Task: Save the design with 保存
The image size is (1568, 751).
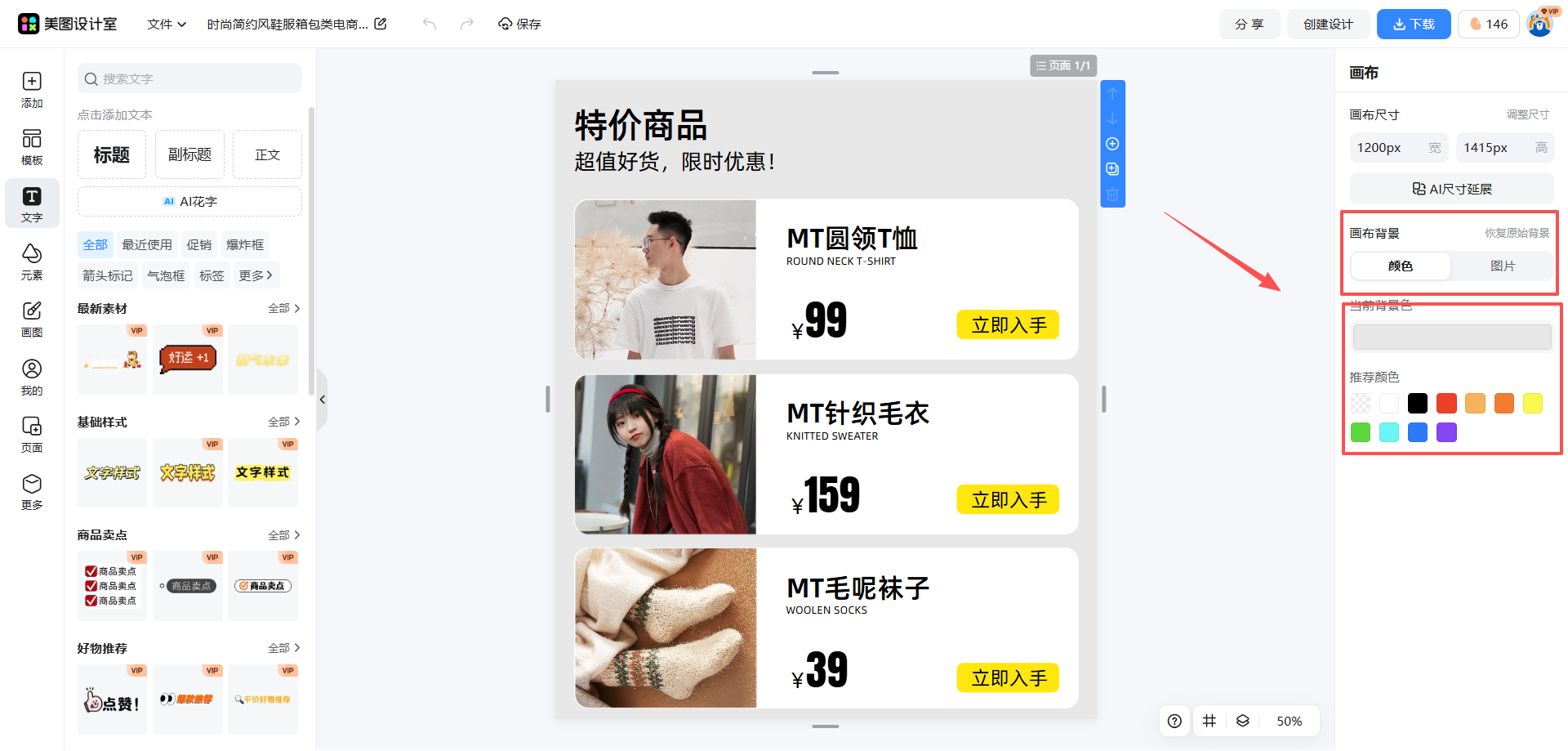Action: (x=519, y=25)
